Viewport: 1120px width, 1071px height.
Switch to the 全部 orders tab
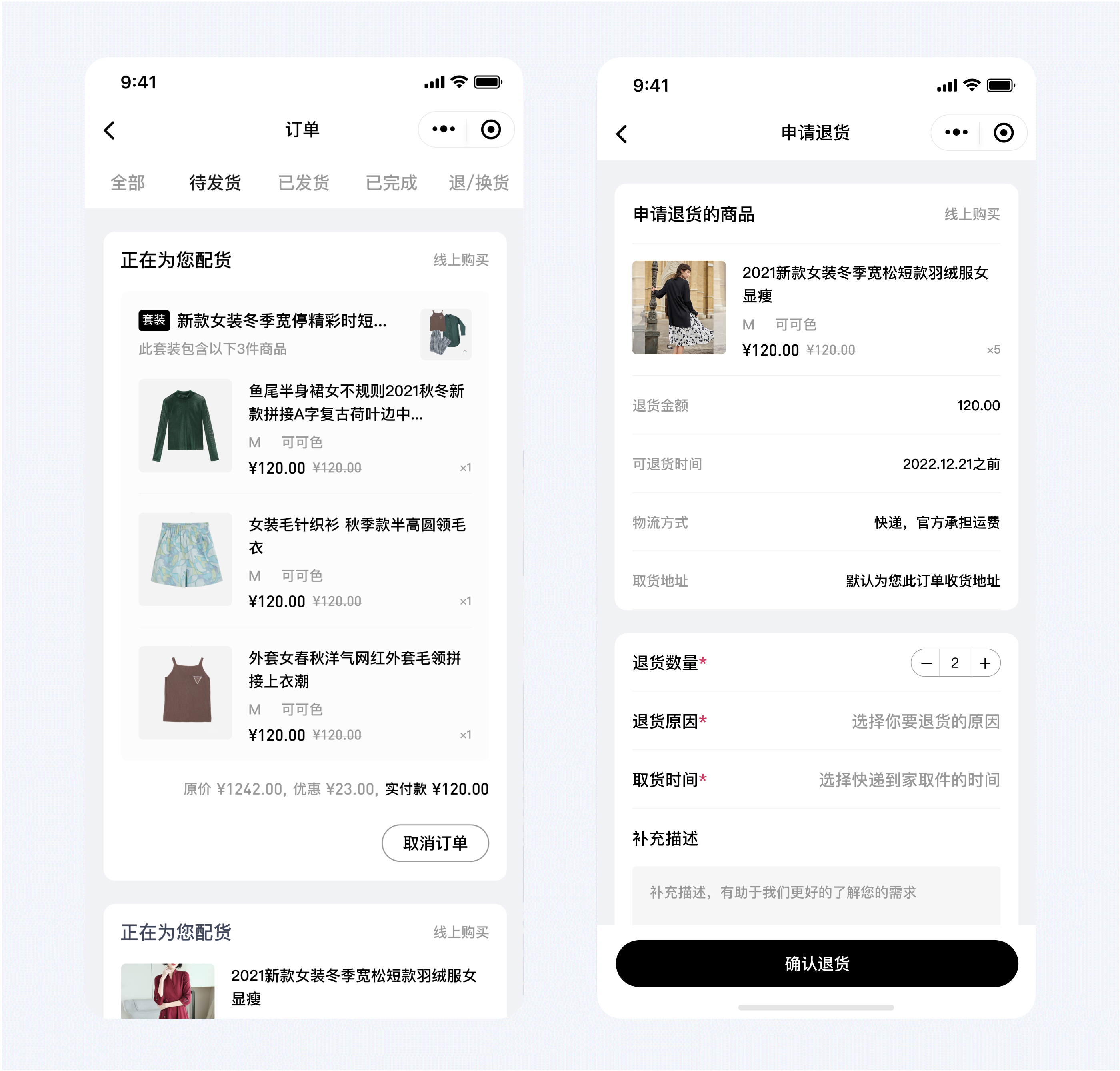(x=127, y=183)
